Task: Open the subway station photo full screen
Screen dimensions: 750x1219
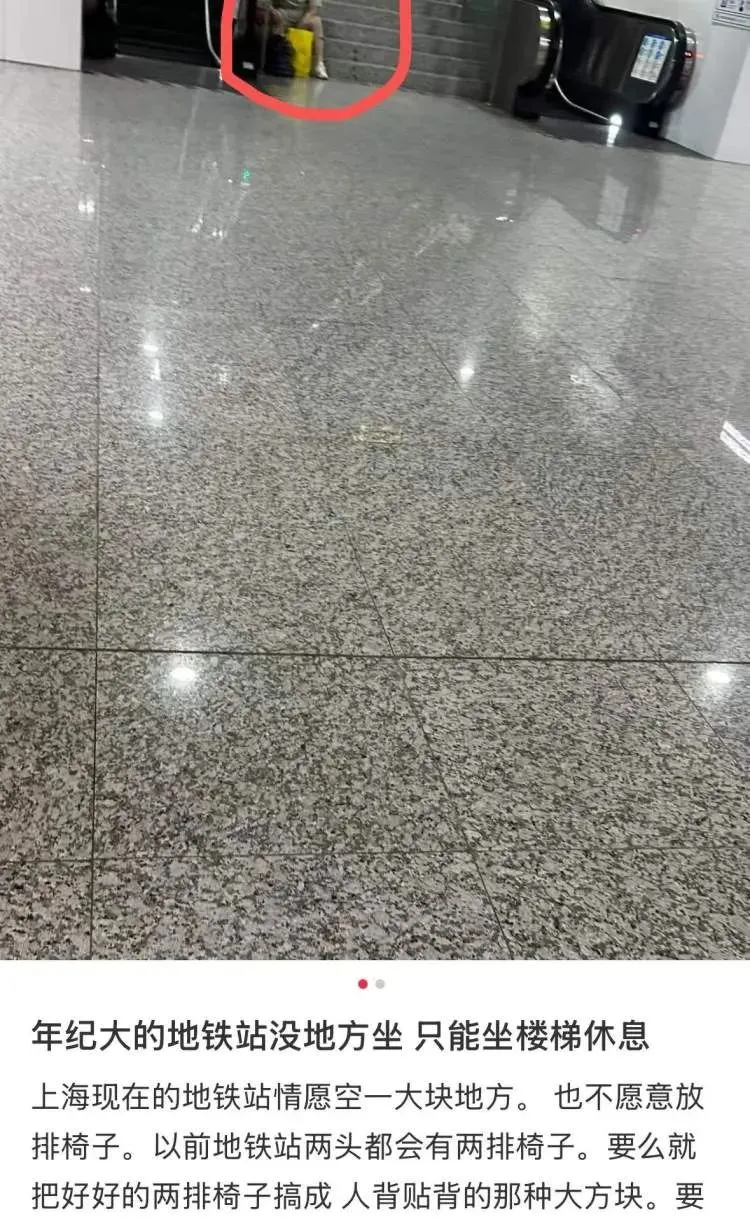Action: (x=375, y=480)
